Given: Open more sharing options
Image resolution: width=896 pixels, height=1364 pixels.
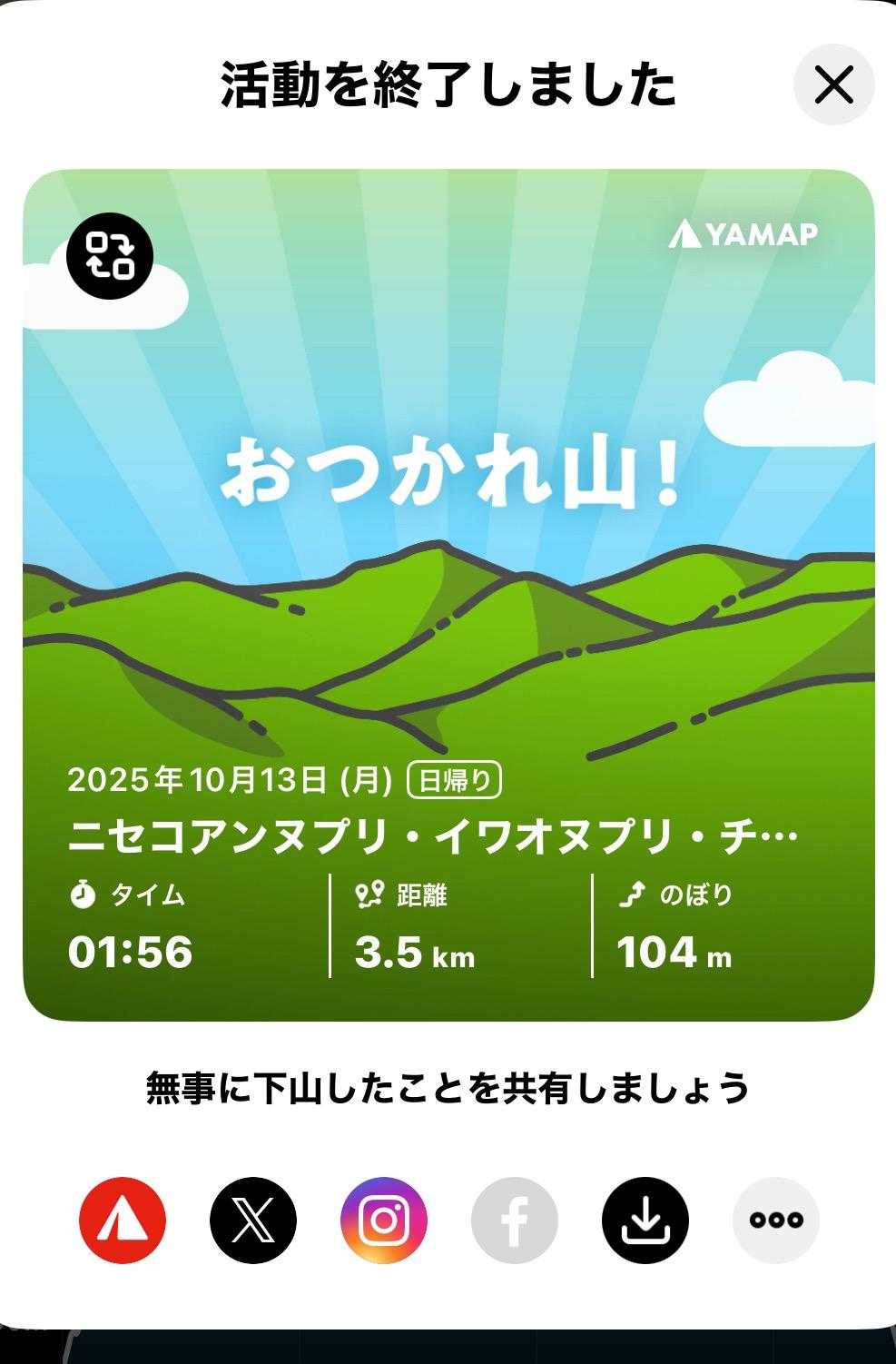Looking at the screenshot, I should pyautogui.click(x=775, y=1220).
